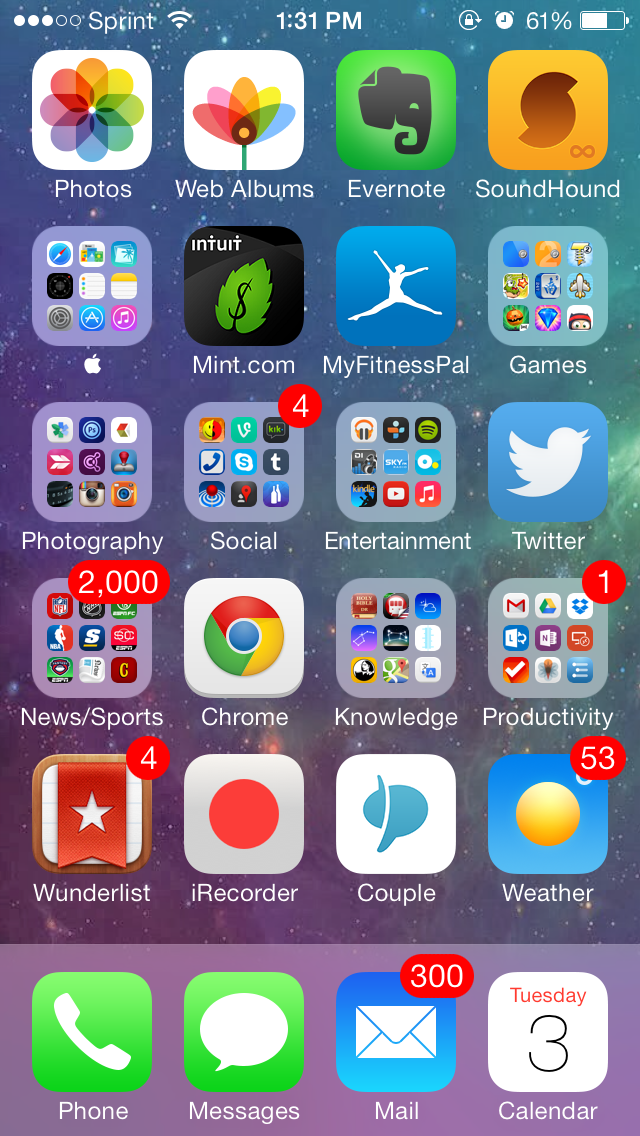The height and width of the screenshot is (1136, 640).
Task: Open the Entertainment folder
Action: click(396, 462)
